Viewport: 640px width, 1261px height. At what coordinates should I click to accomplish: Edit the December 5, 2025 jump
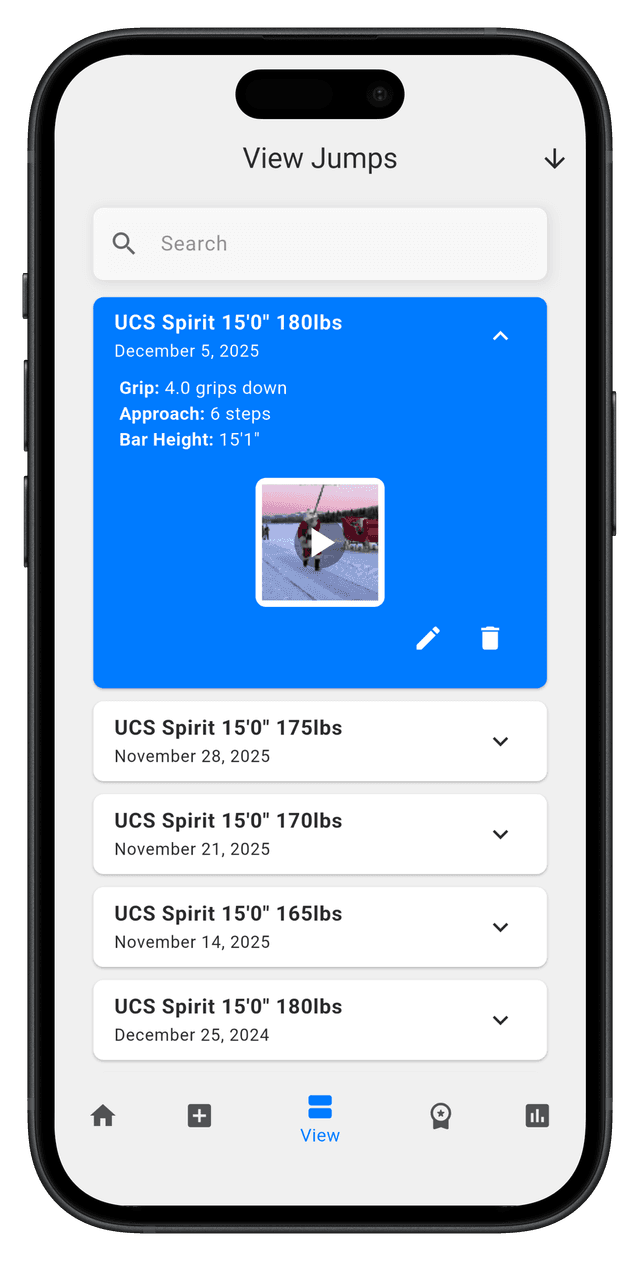pos(428,638)
